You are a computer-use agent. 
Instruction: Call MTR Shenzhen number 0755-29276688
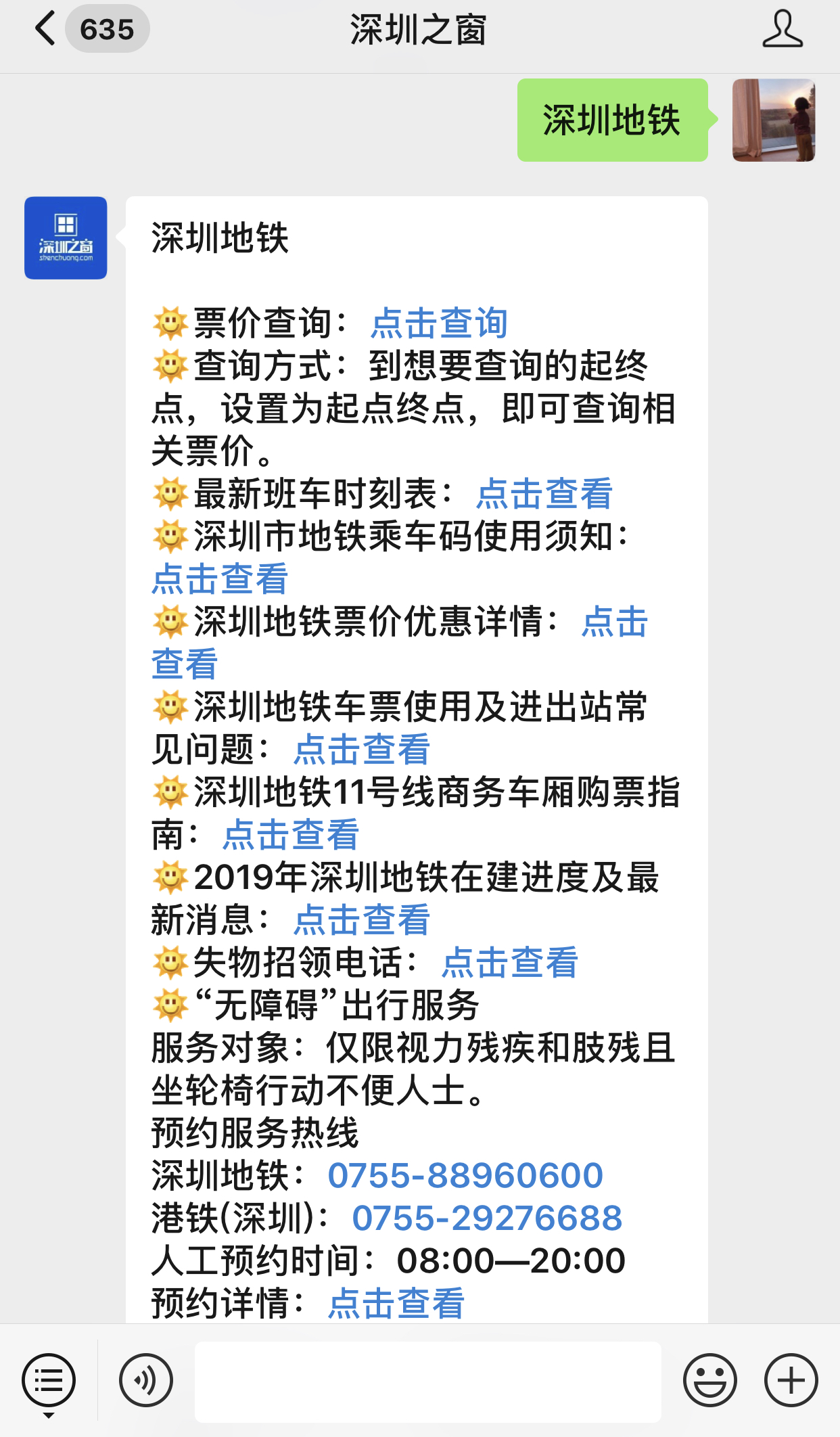point(487,1218)
